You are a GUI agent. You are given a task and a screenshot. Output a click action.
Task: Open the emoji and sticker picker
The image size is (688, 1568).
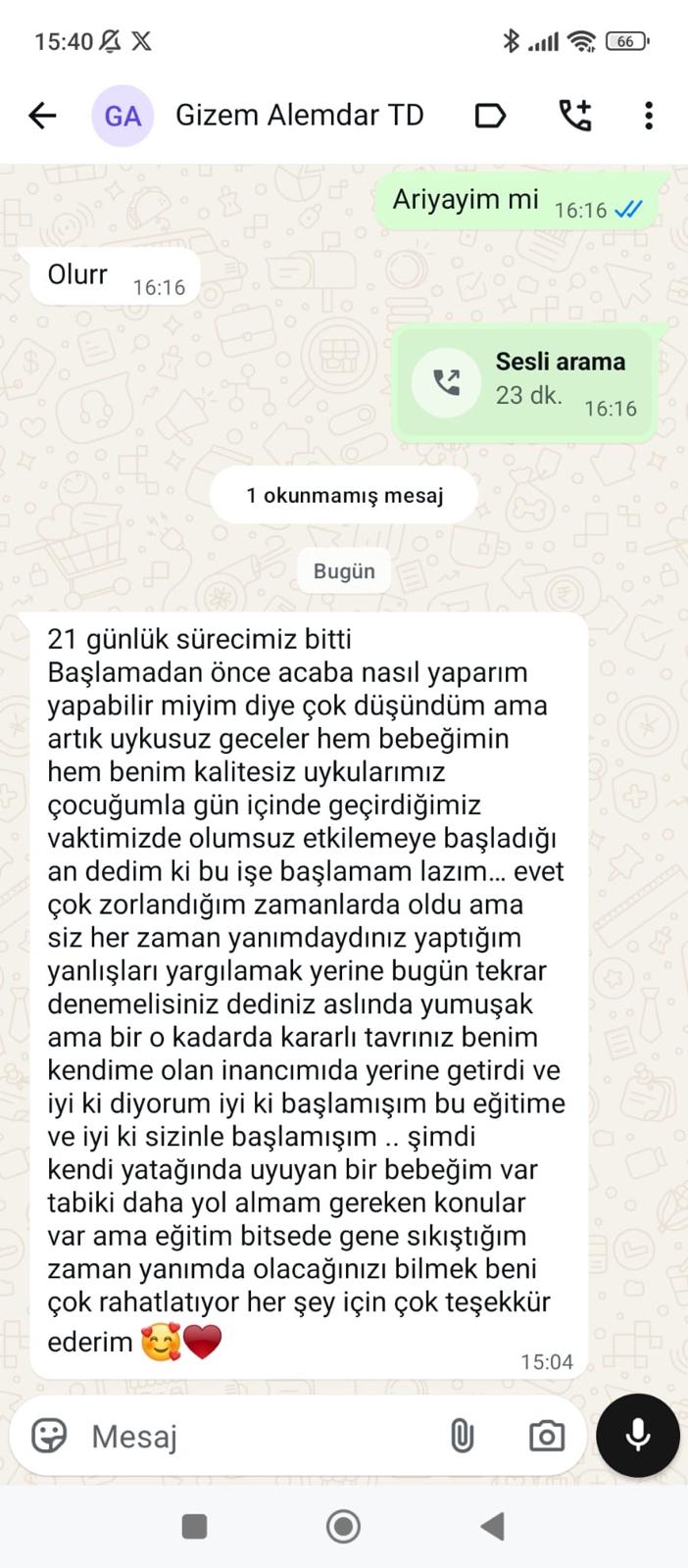(x=49, y=1436)
